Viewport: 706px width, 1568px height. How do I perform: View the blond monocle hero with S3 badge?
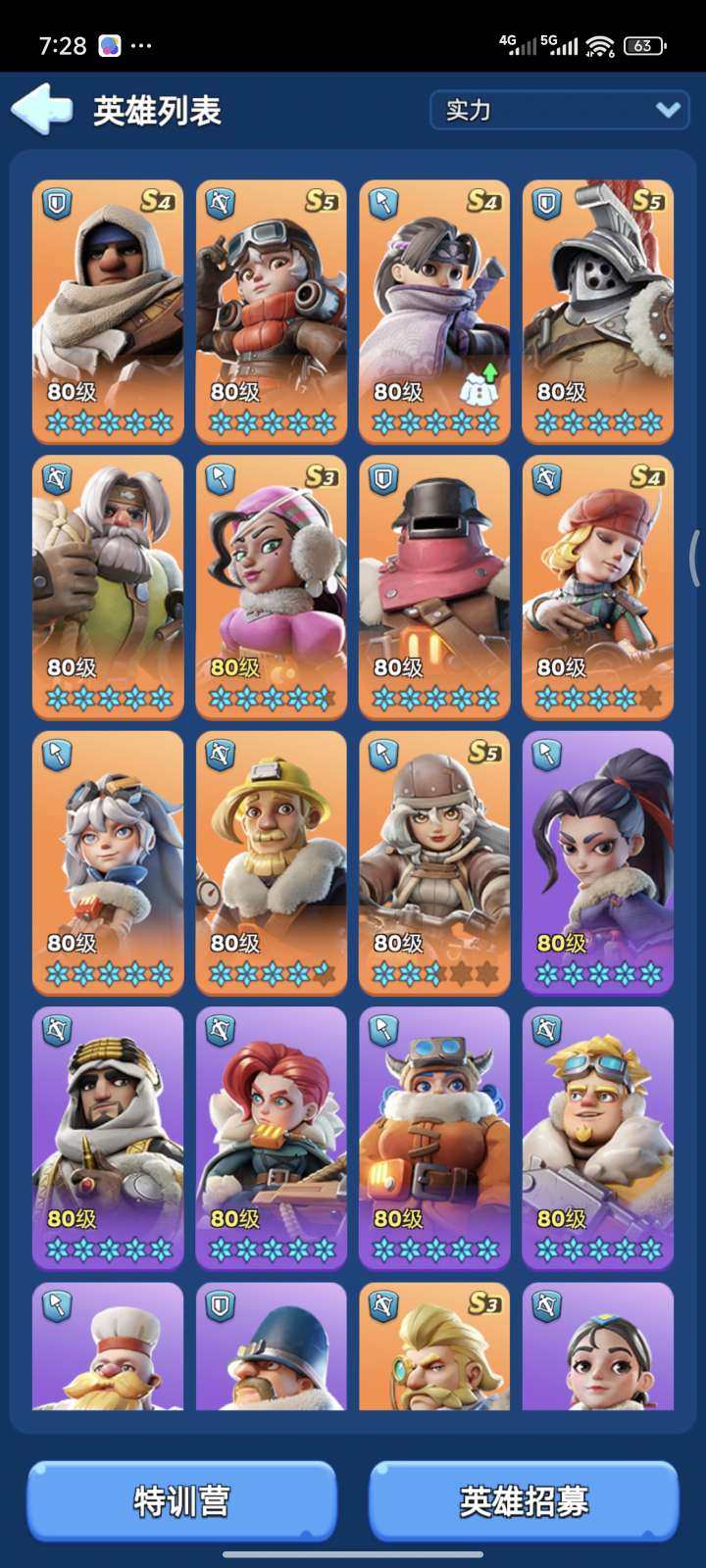point(434,1347)
